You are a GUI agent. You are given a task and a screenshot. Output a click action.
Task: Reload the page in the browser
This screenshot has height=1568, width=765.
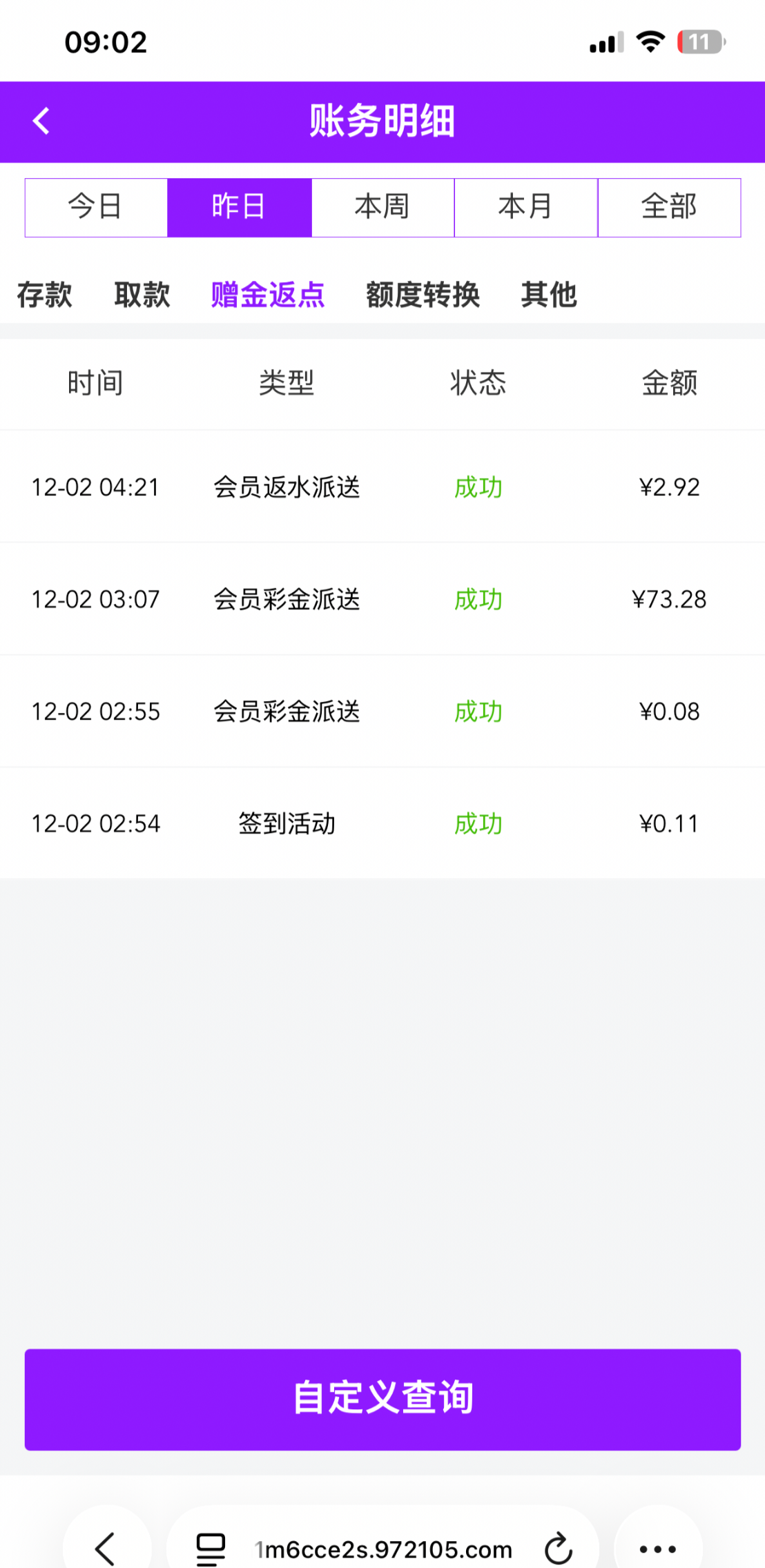pyautogui.click(x=558, y=1549)
